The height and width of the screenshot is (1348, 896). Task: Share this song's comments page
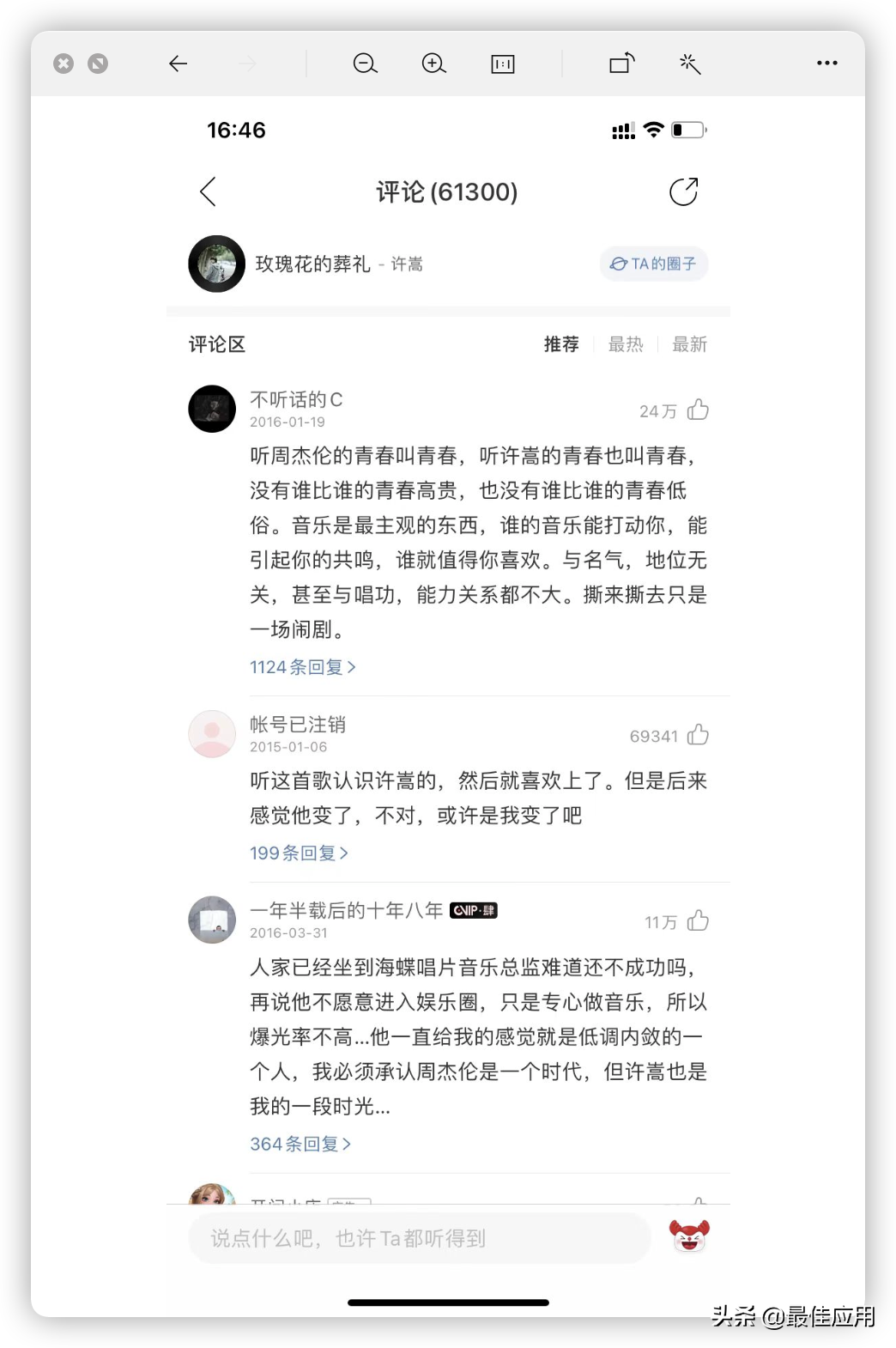point(683,191)
